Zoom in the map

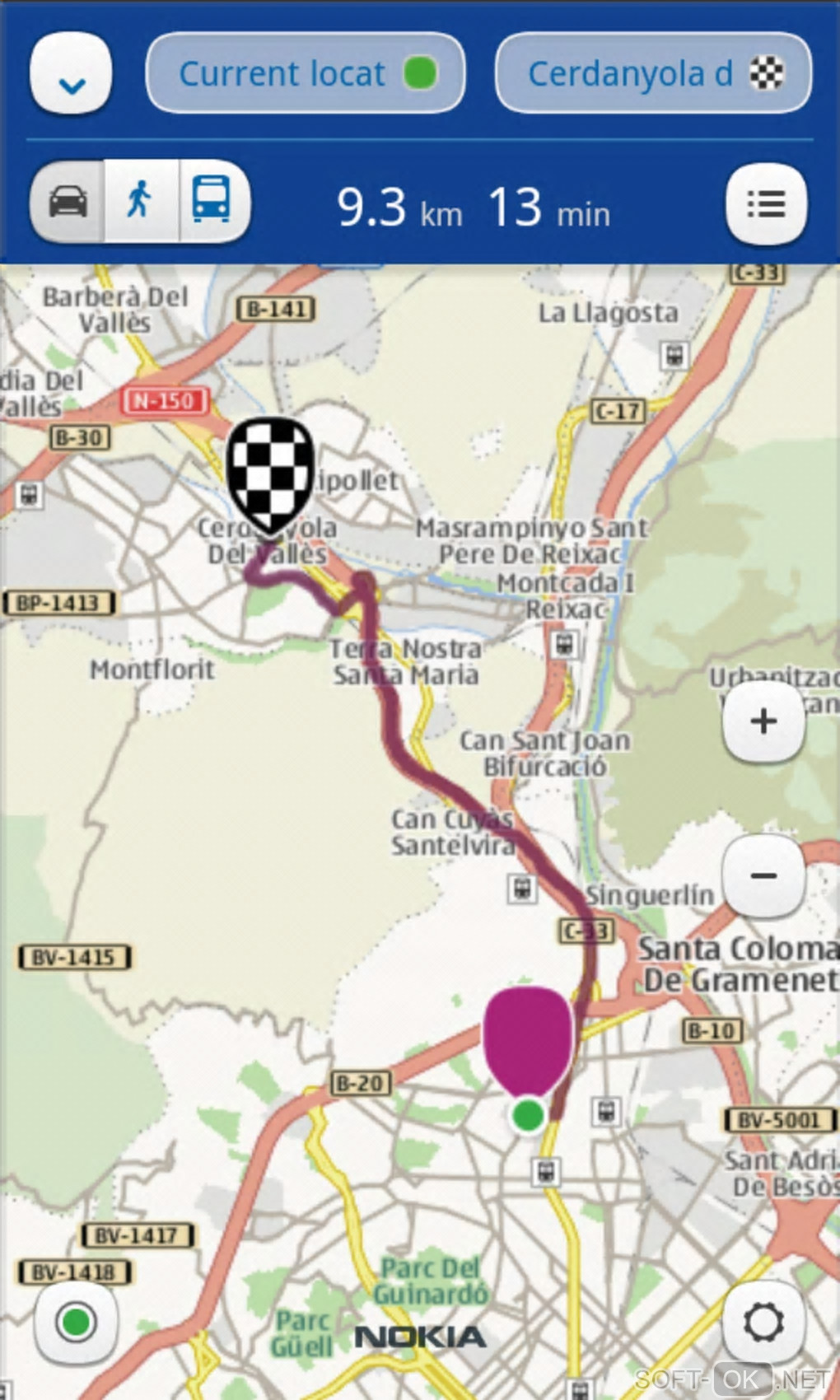pos(763,721)
